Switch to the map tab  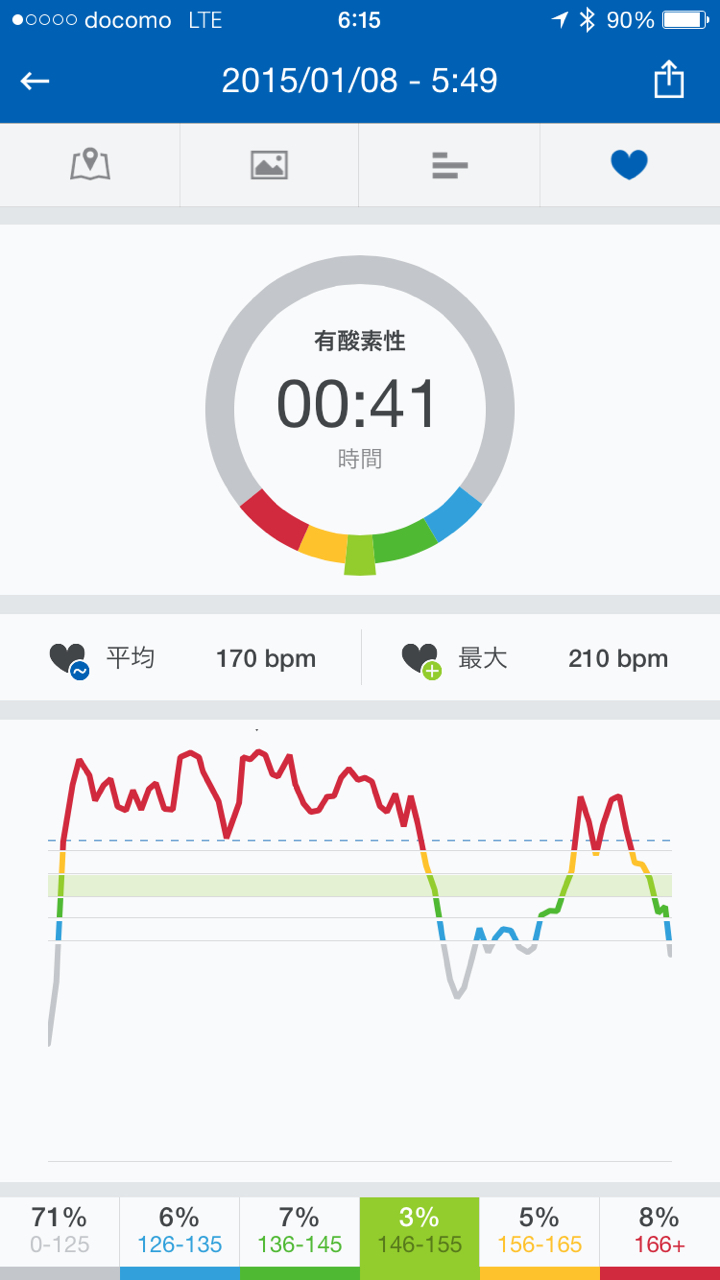pyautogui.click(x=90, y=165)
